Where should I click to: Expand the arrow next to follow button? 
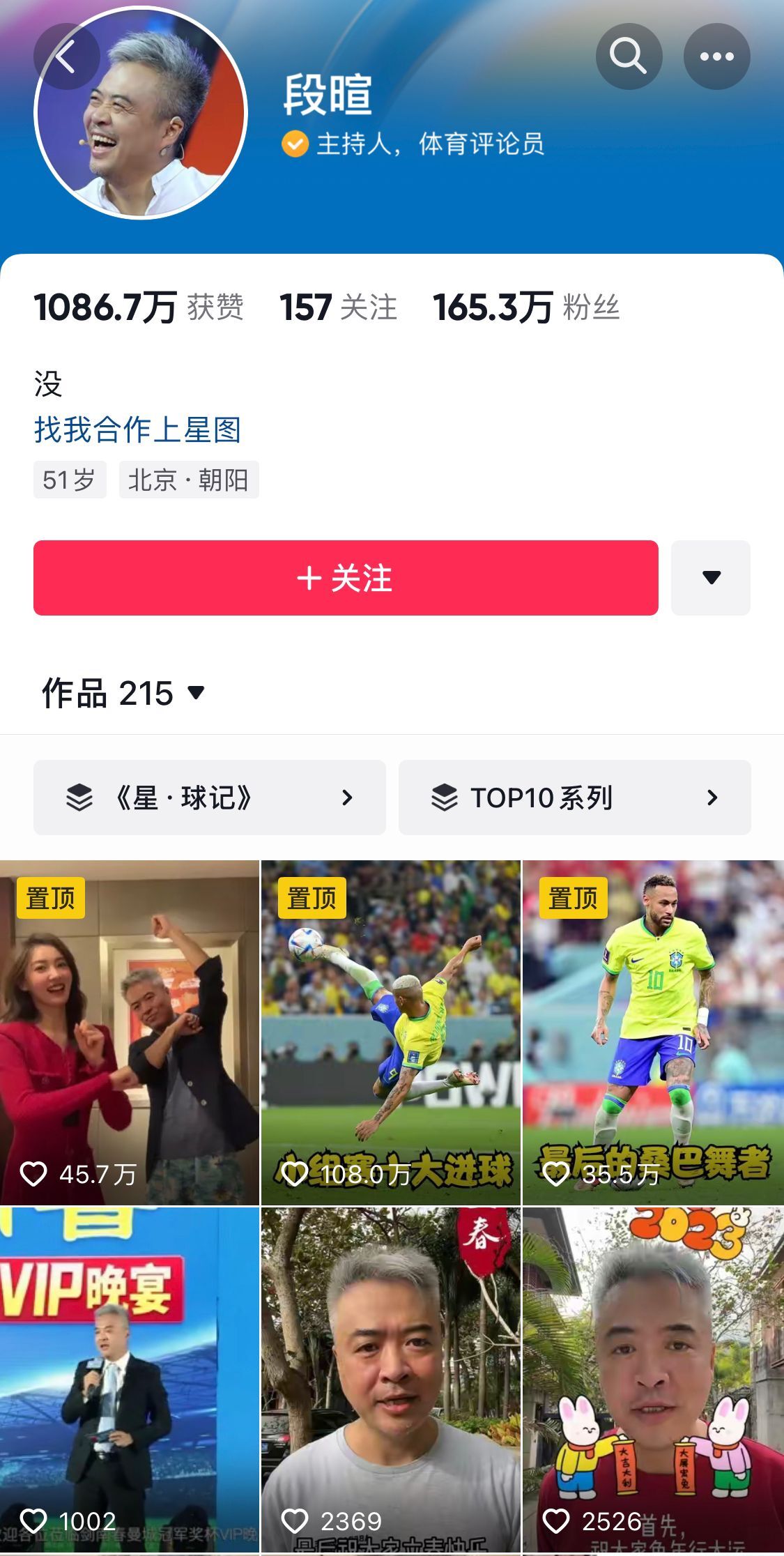click(x=711, y=578)
